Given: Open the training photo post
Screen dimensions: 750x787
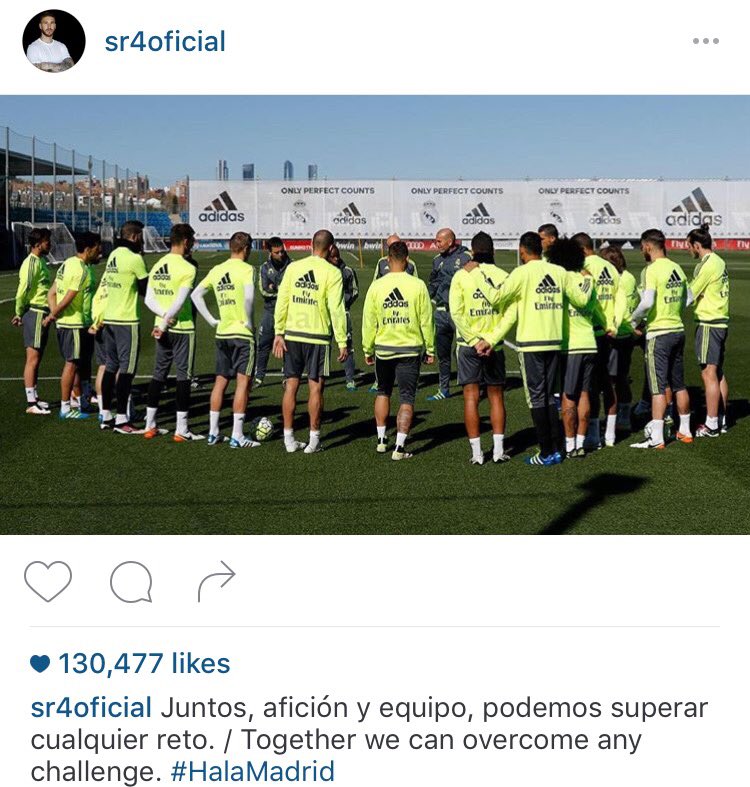Looking at the screenshot, I should pyautogui.click(x=375, y=315).
